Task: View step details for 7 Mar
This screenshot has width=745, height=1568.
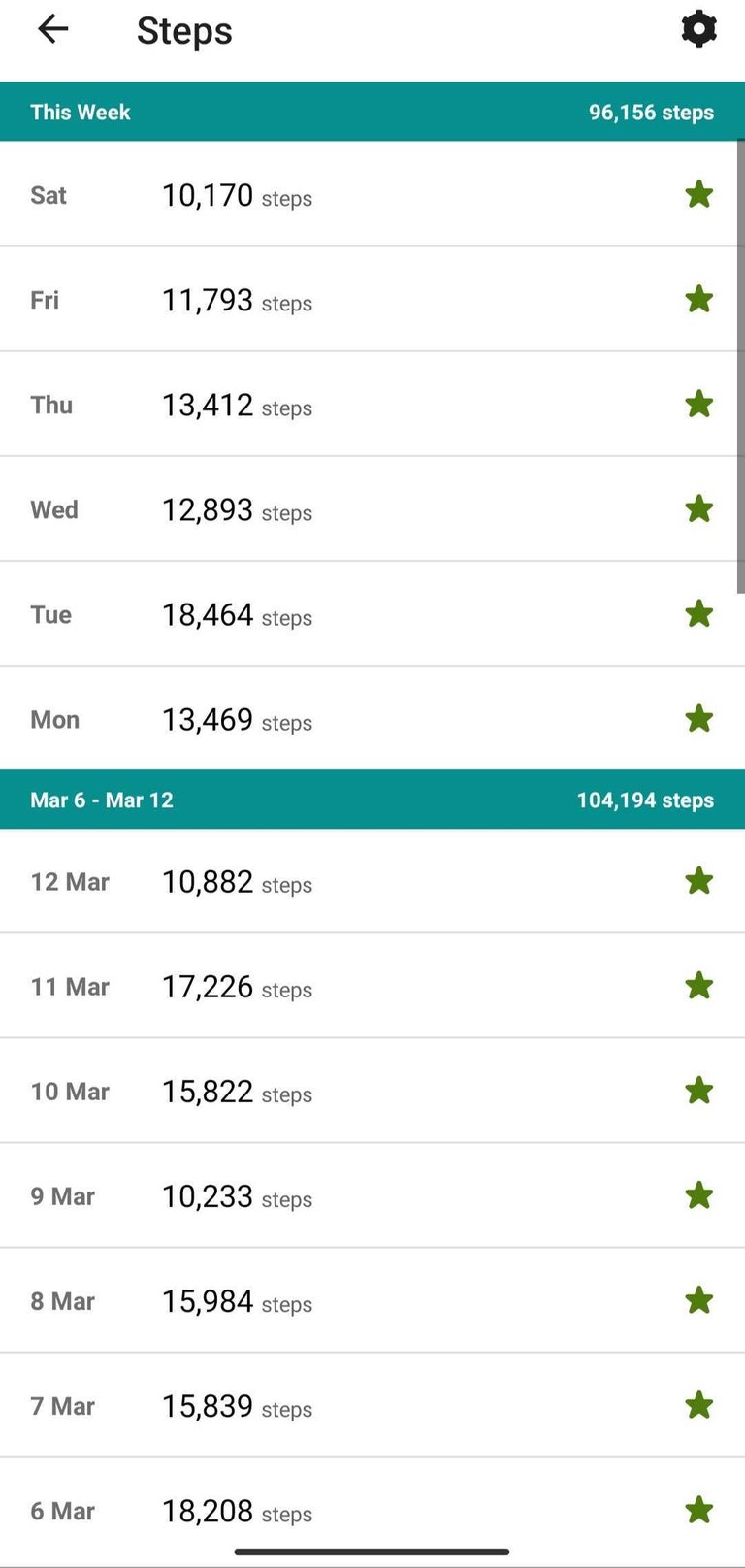Action: [372, 1405]
